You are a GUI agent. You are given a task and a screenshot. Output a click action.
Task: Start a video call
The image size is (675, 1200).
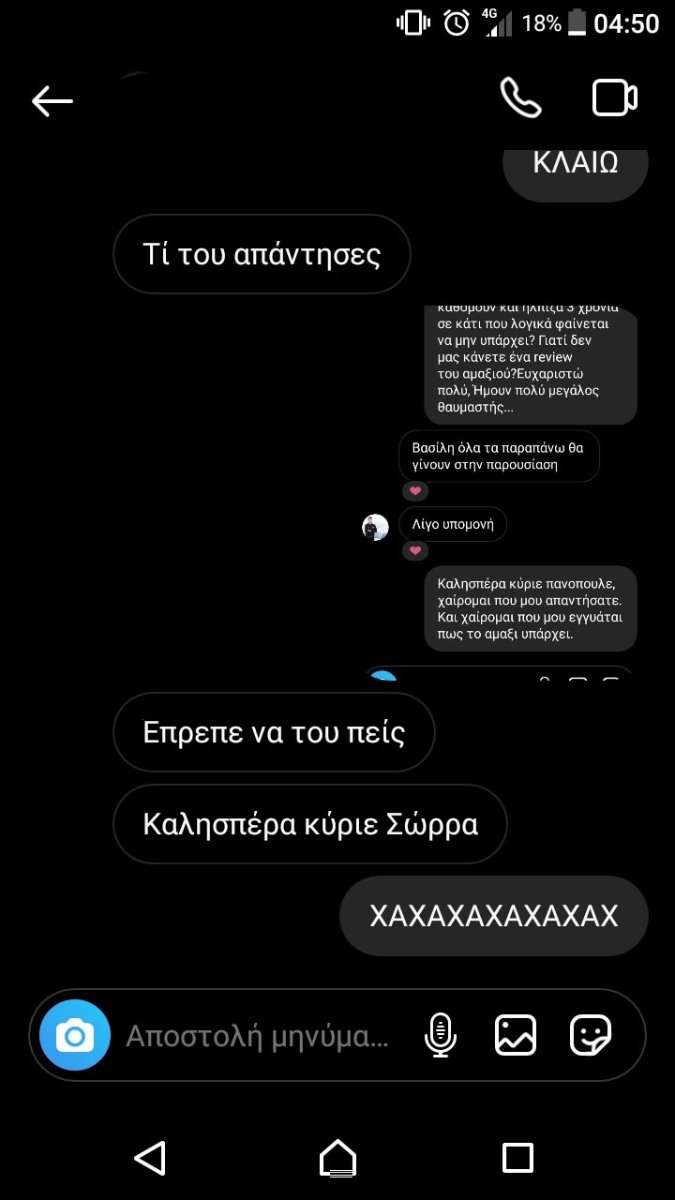[614, 98]
